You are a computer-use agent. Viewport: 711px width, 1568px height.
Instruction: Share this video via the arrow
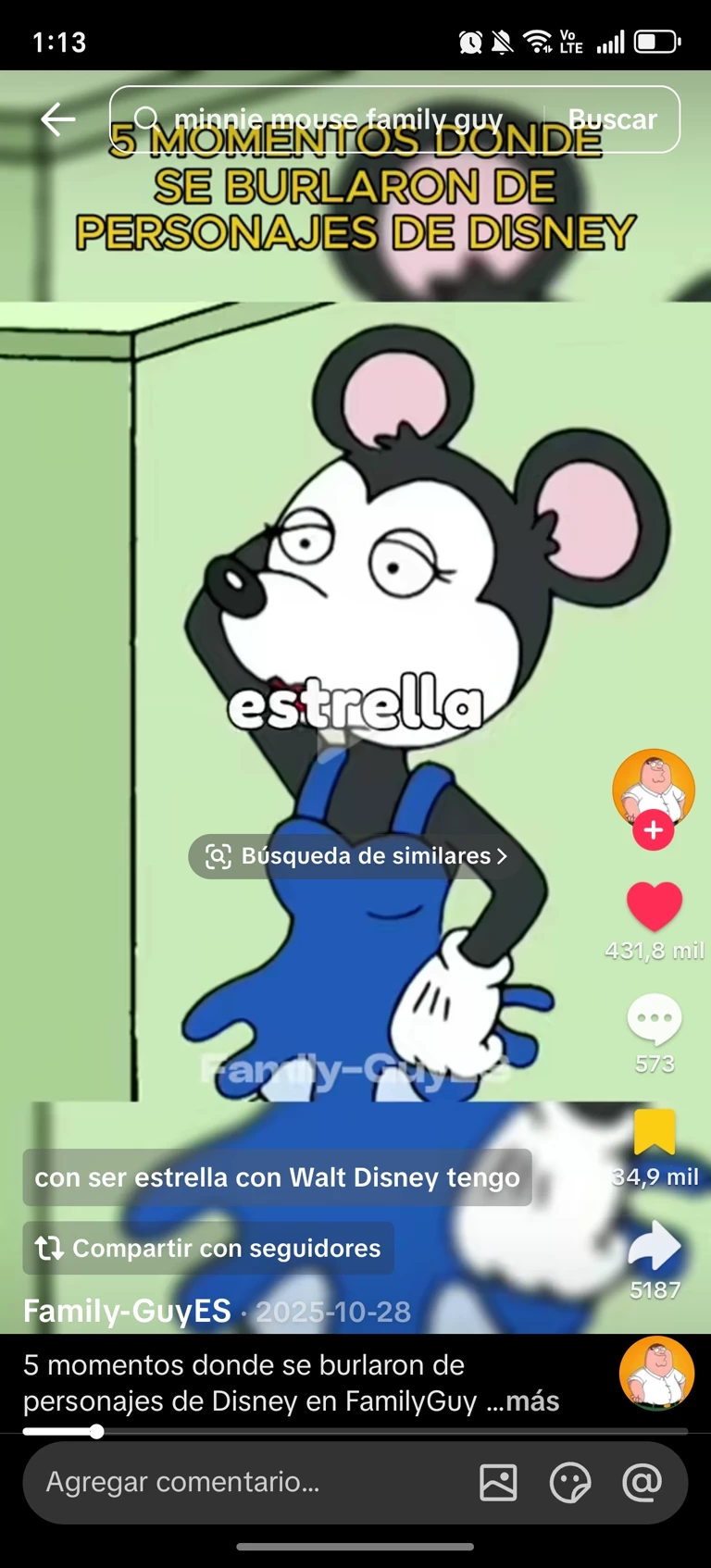click(655, 1246)
